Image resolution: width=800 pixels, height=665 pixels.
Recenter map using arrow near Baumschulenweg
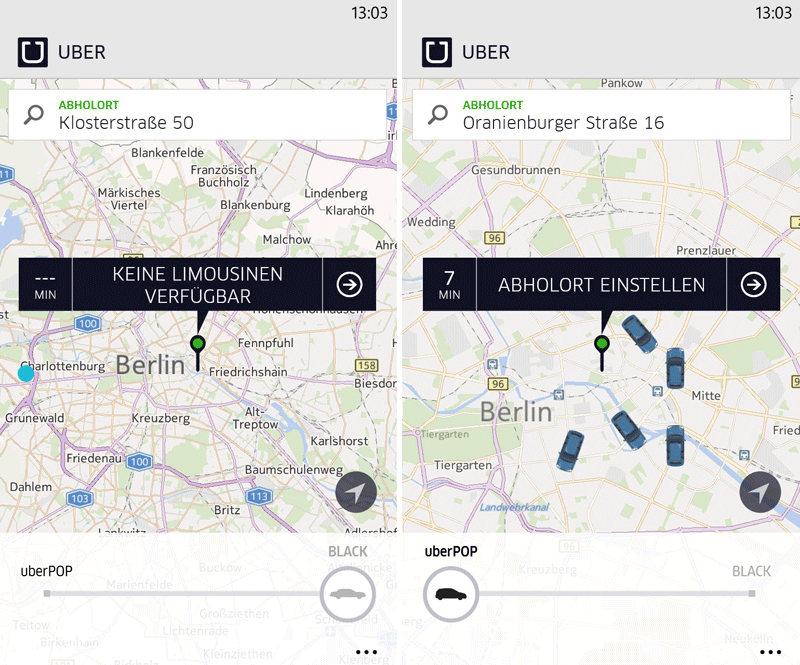(x=356, y=492)
